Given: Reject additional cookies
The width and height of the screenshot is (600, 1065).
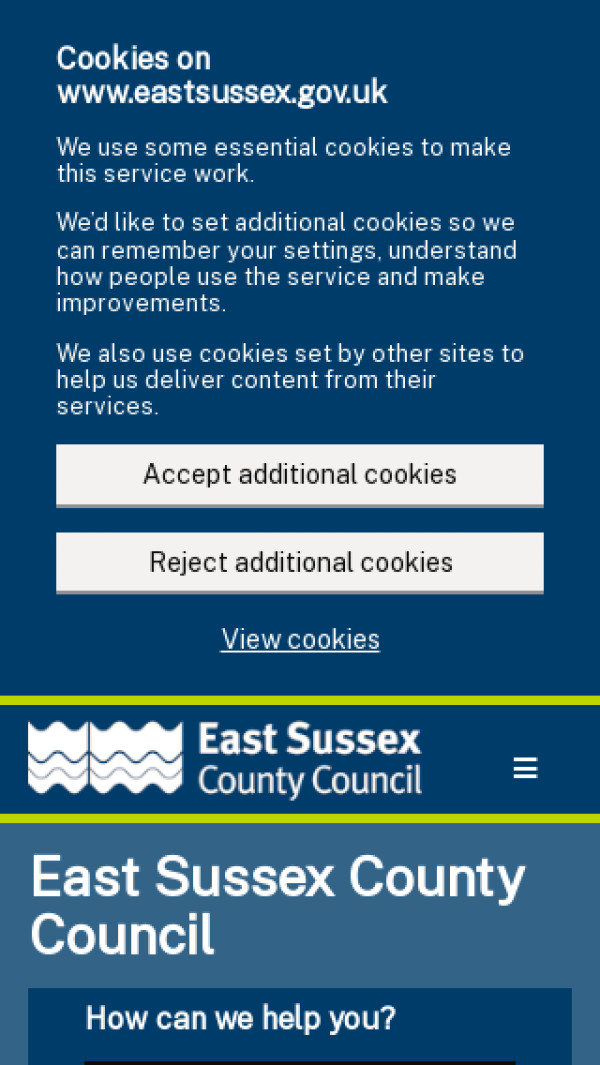Looking at the screenshot, I should [300, 562].
